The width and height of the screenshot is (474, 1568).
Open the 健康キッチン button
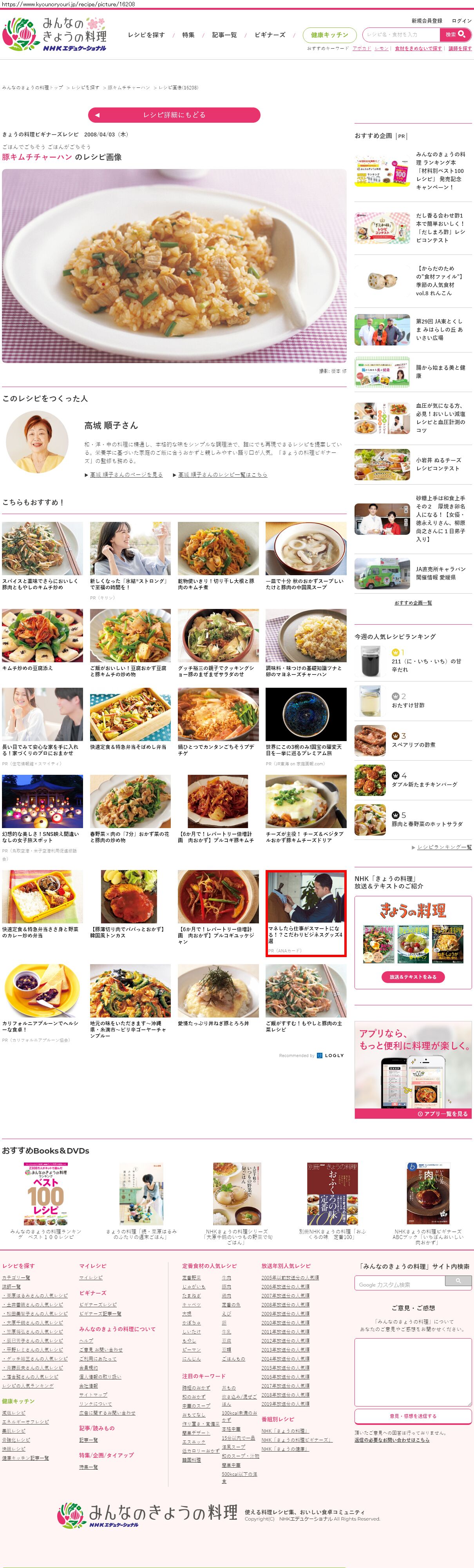pos(329,35)
